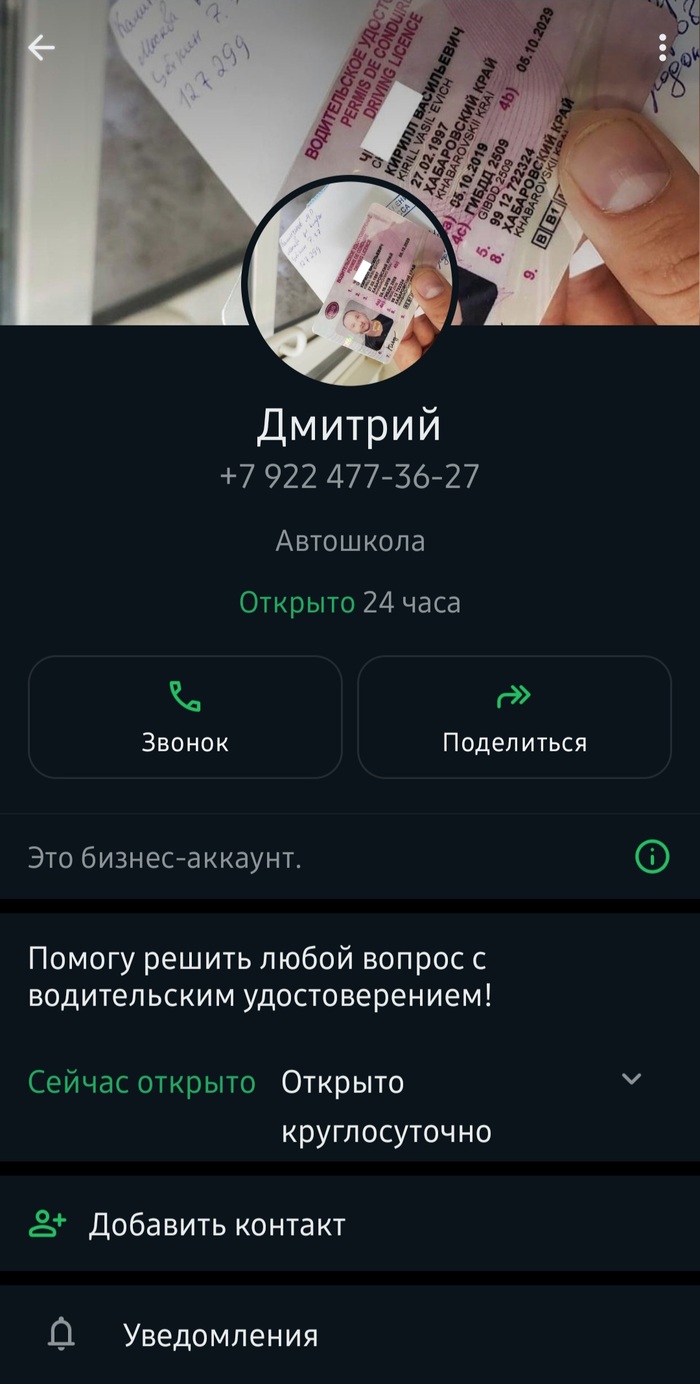This screenshot has height=1384, width=700.
Task: Call the contact with Звонок button
Action: coord(185,716)
